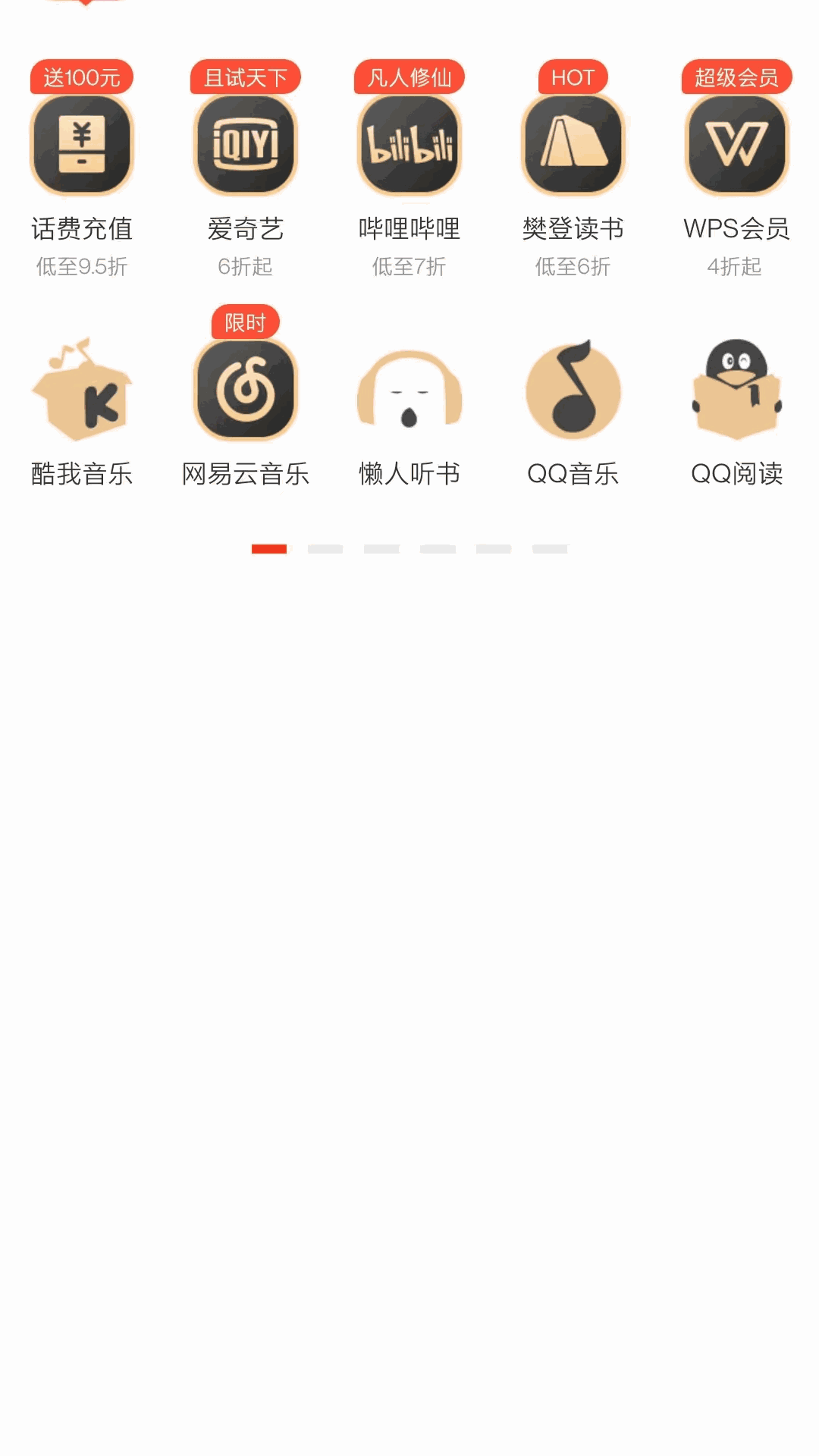This screenshot has width=819, height=1456.
Task: Click the 6折起 text under 爱奇艺
Action: click(245, 267)
